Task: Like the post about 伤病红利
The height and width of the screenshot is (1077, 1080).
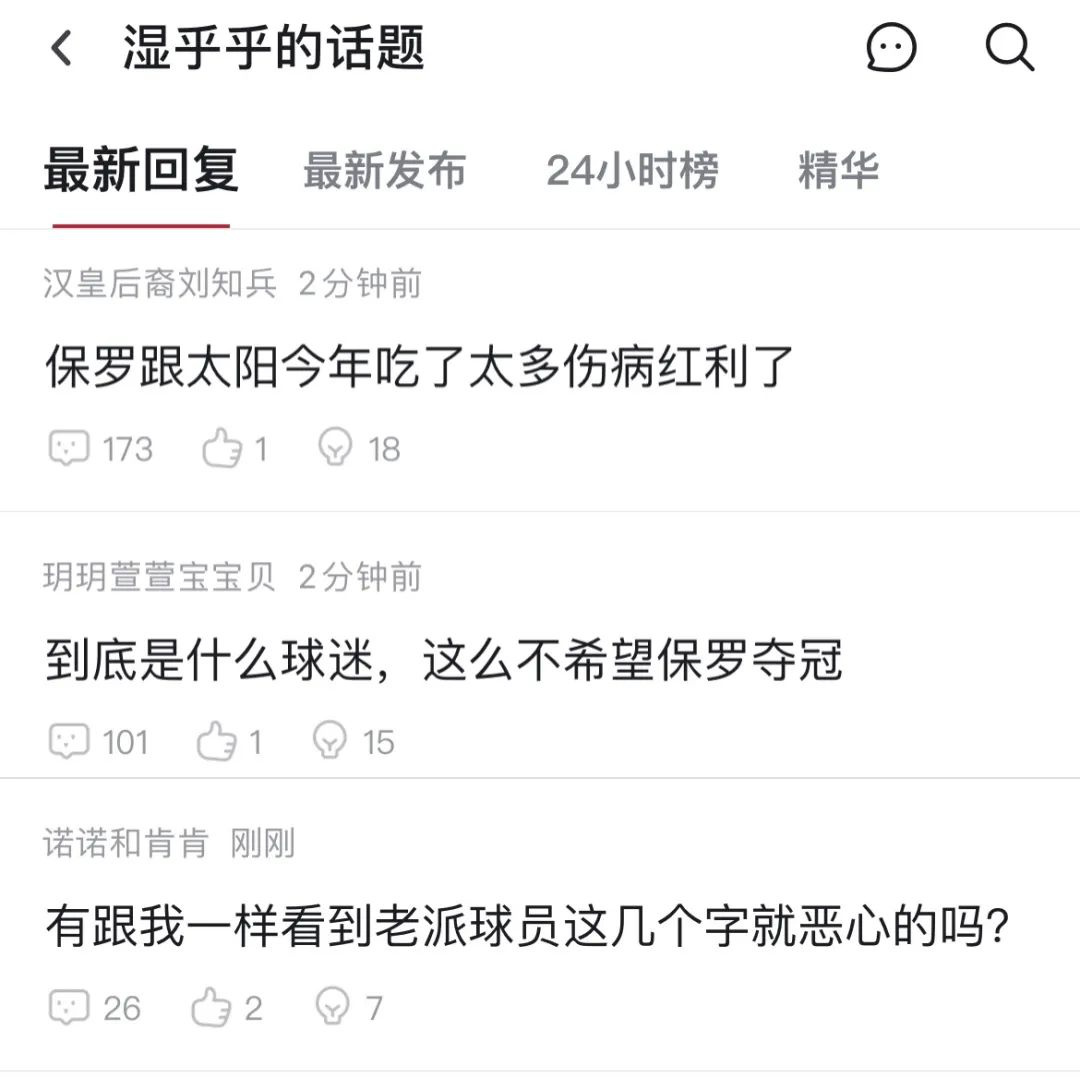Action: [234, 449]
